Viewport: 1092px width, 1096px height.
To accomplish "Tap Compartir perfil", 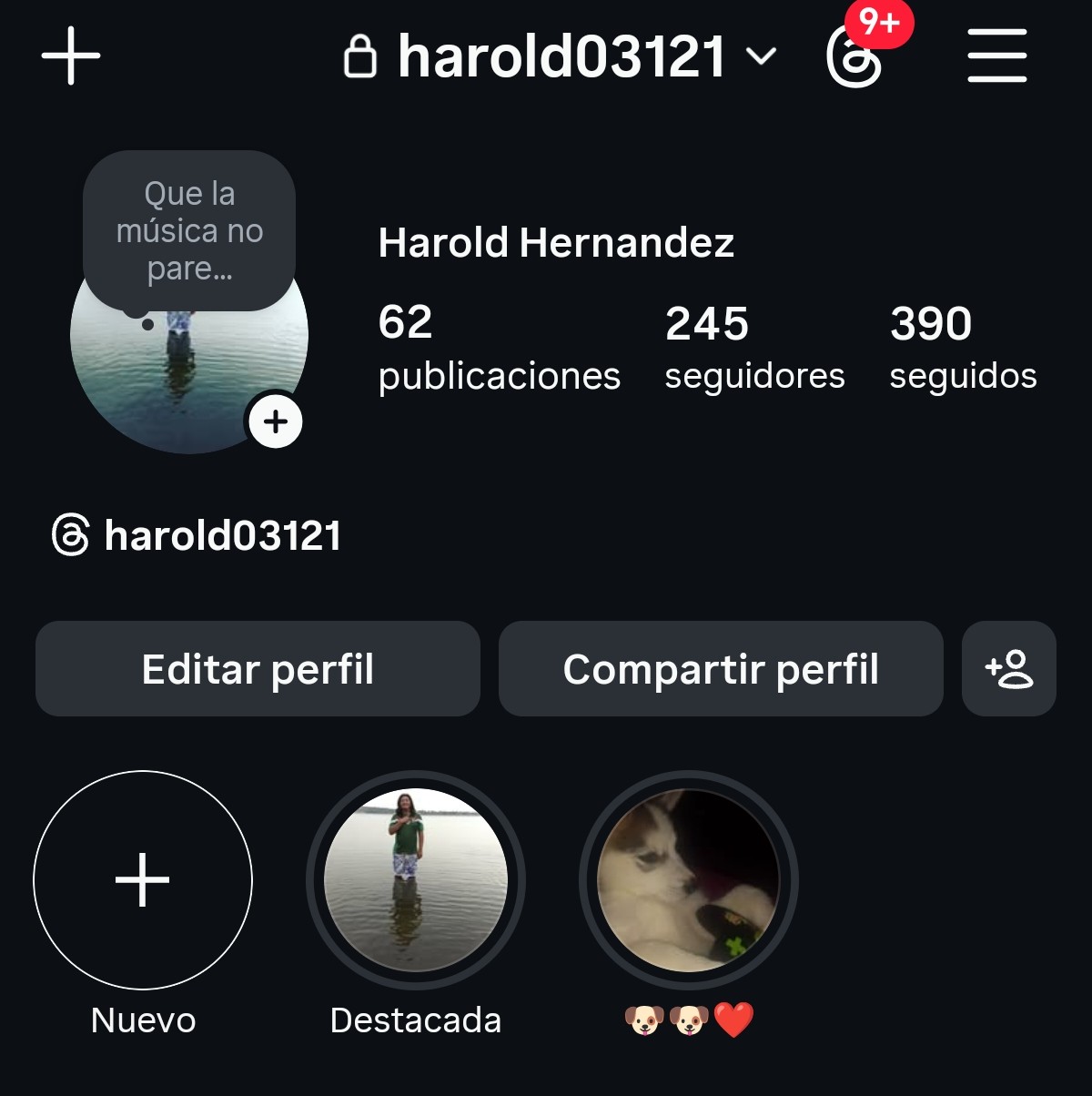I will [x=721, y=669].
